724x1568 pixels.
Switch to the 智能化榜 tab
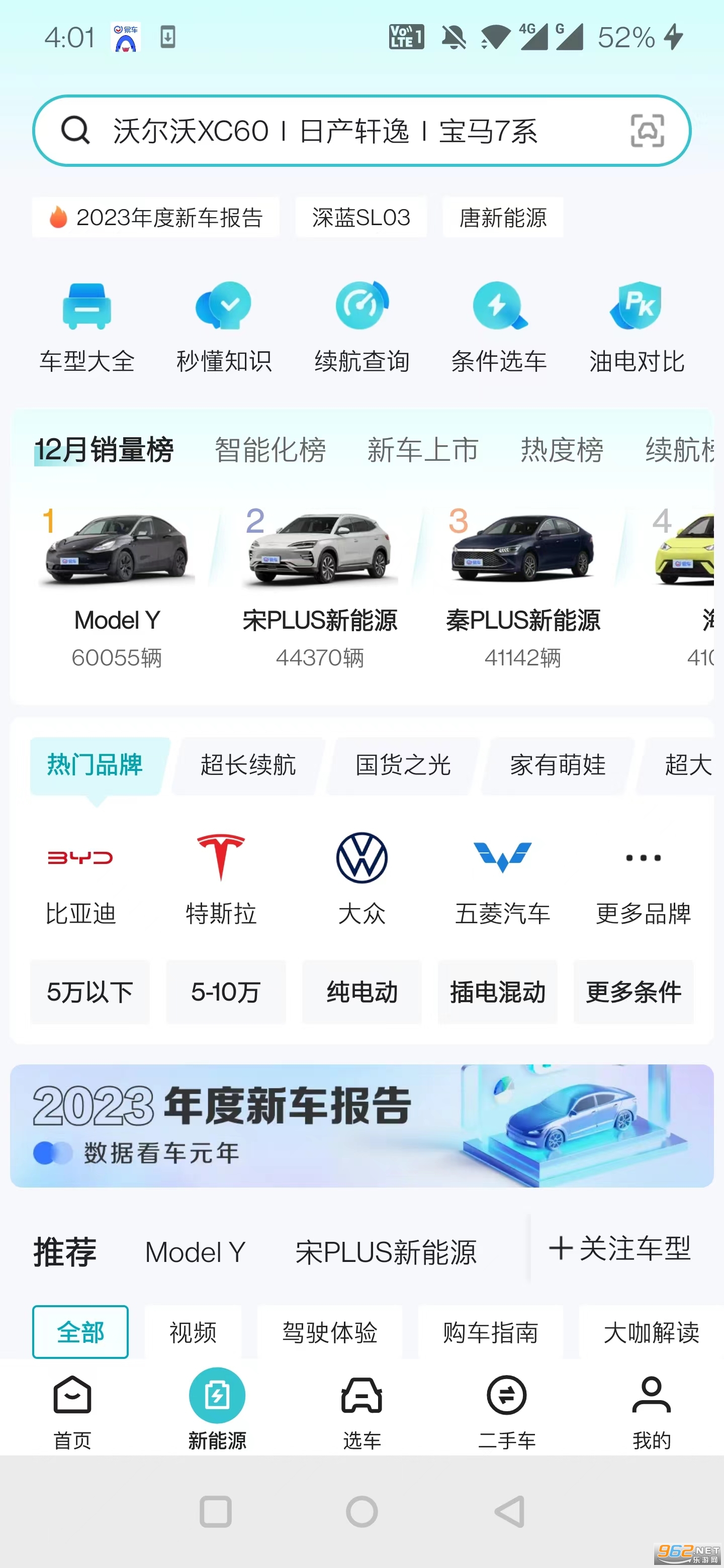[270, 450]
